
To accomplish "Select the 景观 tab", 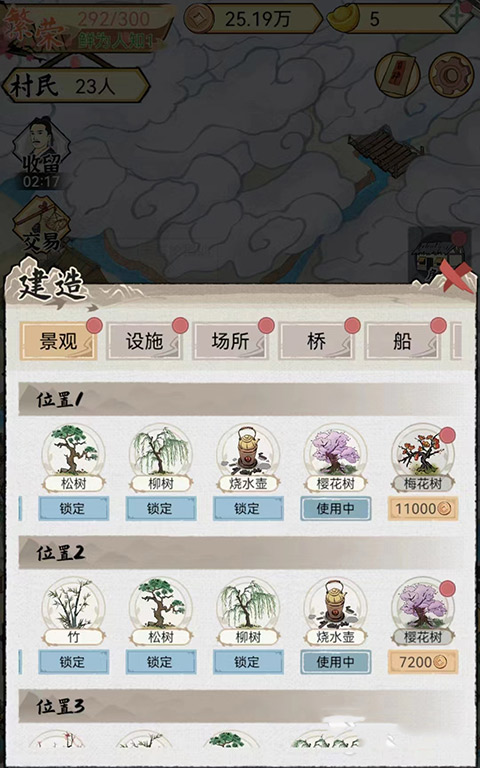I will pos(58,341).
